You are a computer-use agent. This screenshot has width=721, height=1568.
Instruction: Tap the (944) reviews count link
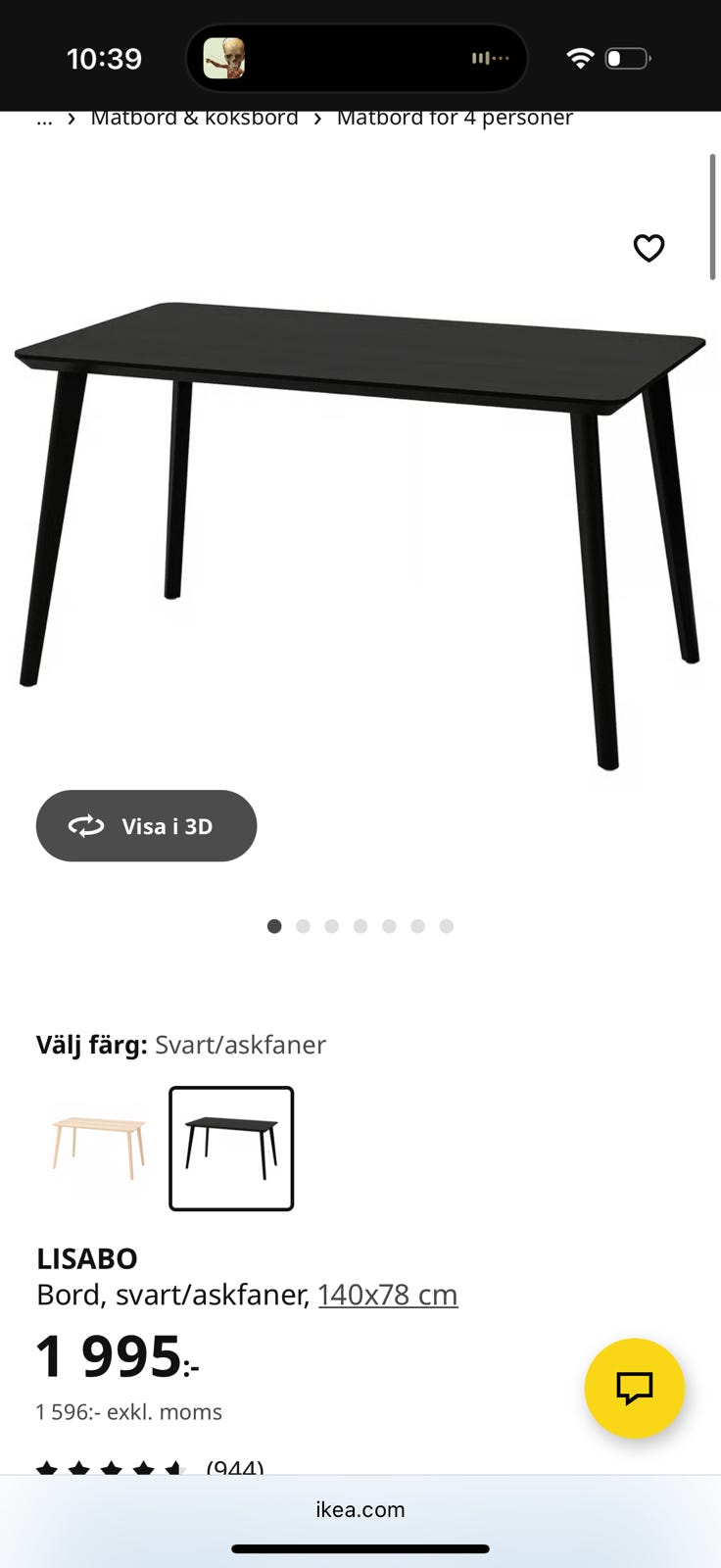pyautogui.click(x=233, y=1467)
